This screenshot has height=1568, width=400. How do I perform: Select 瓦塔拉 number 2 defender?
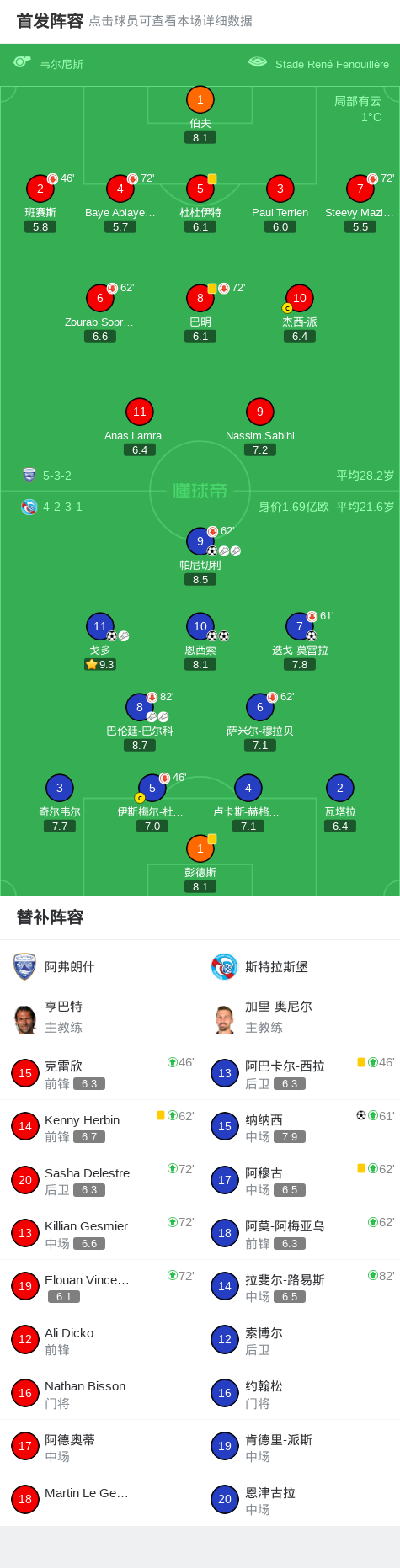point(340,803)
